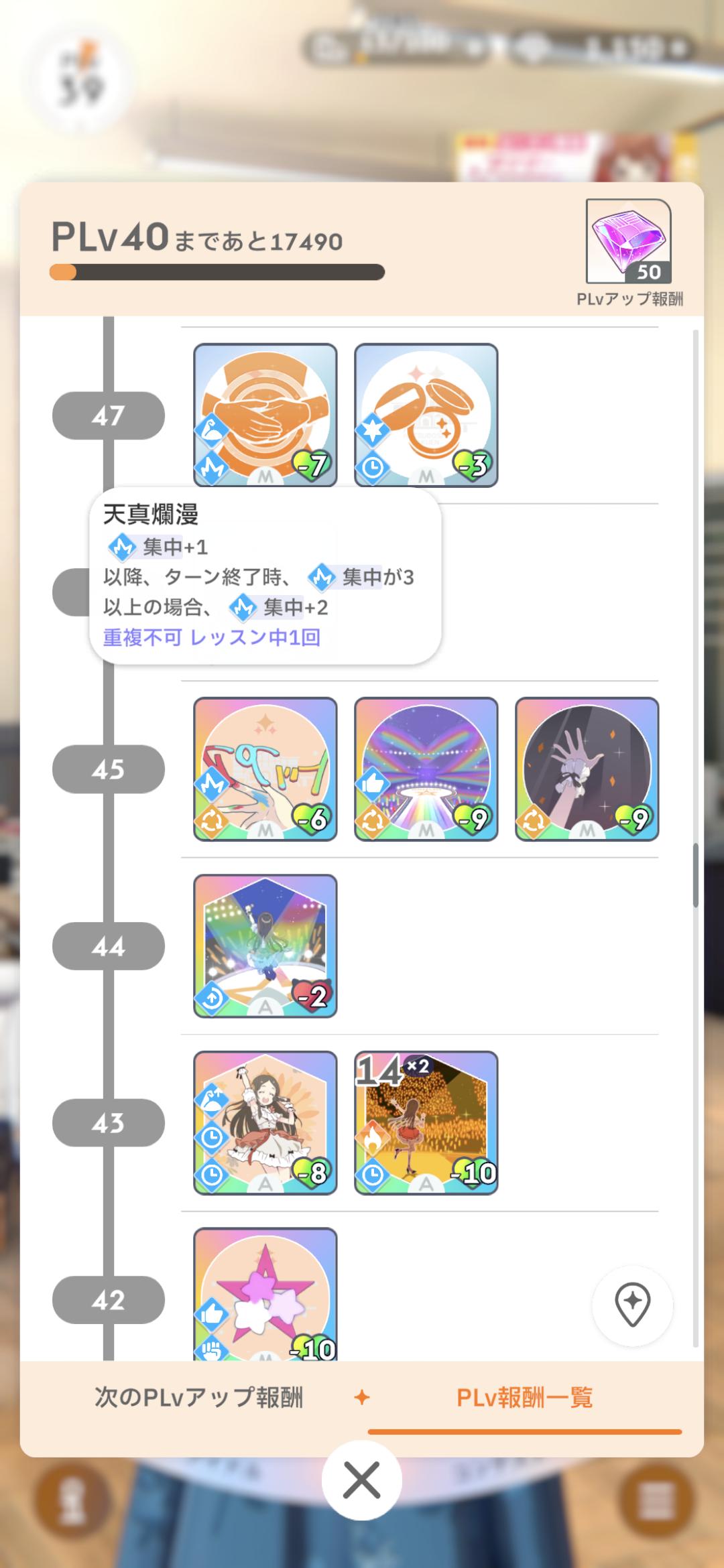
Task: Select the PLv報酬一覧 tab
Action: (524, 1398)
